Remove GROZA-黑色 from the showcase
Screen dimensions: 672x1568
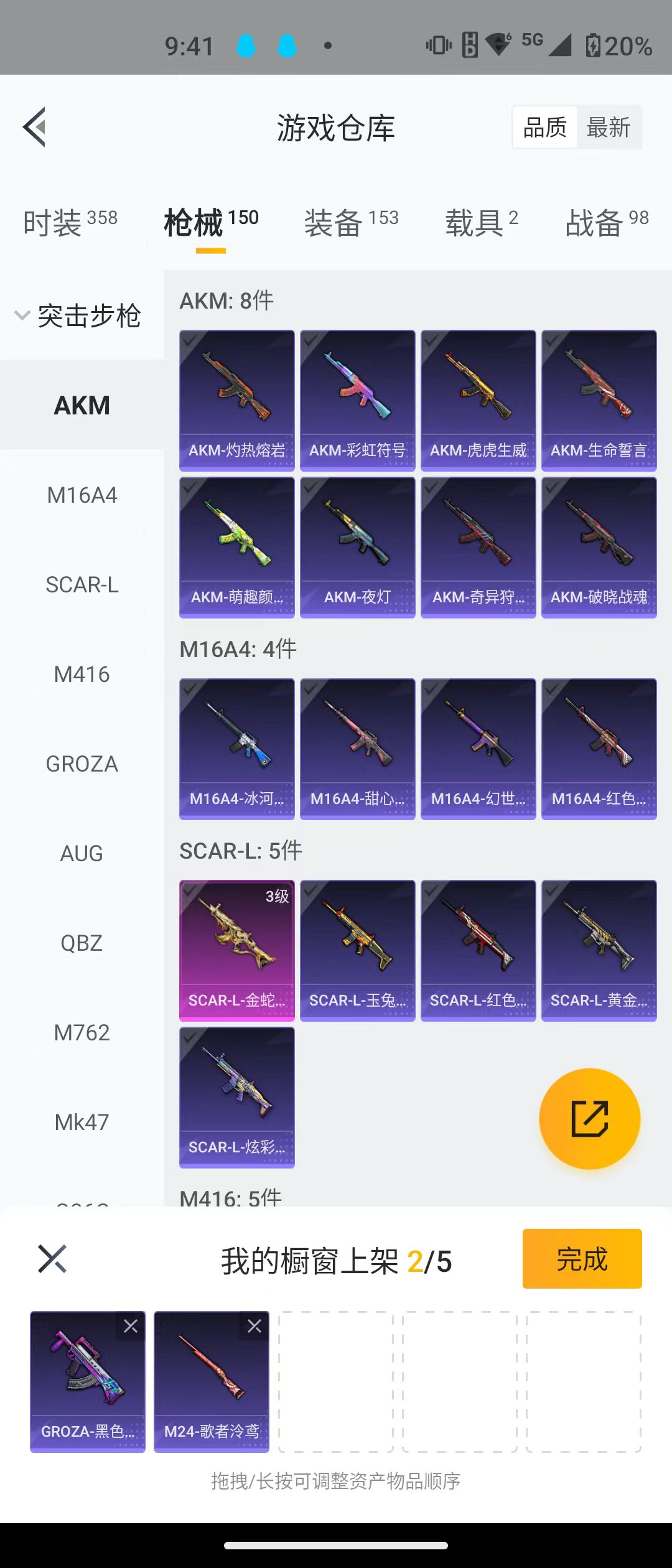pyautogui.click(x=131, y=1326)
